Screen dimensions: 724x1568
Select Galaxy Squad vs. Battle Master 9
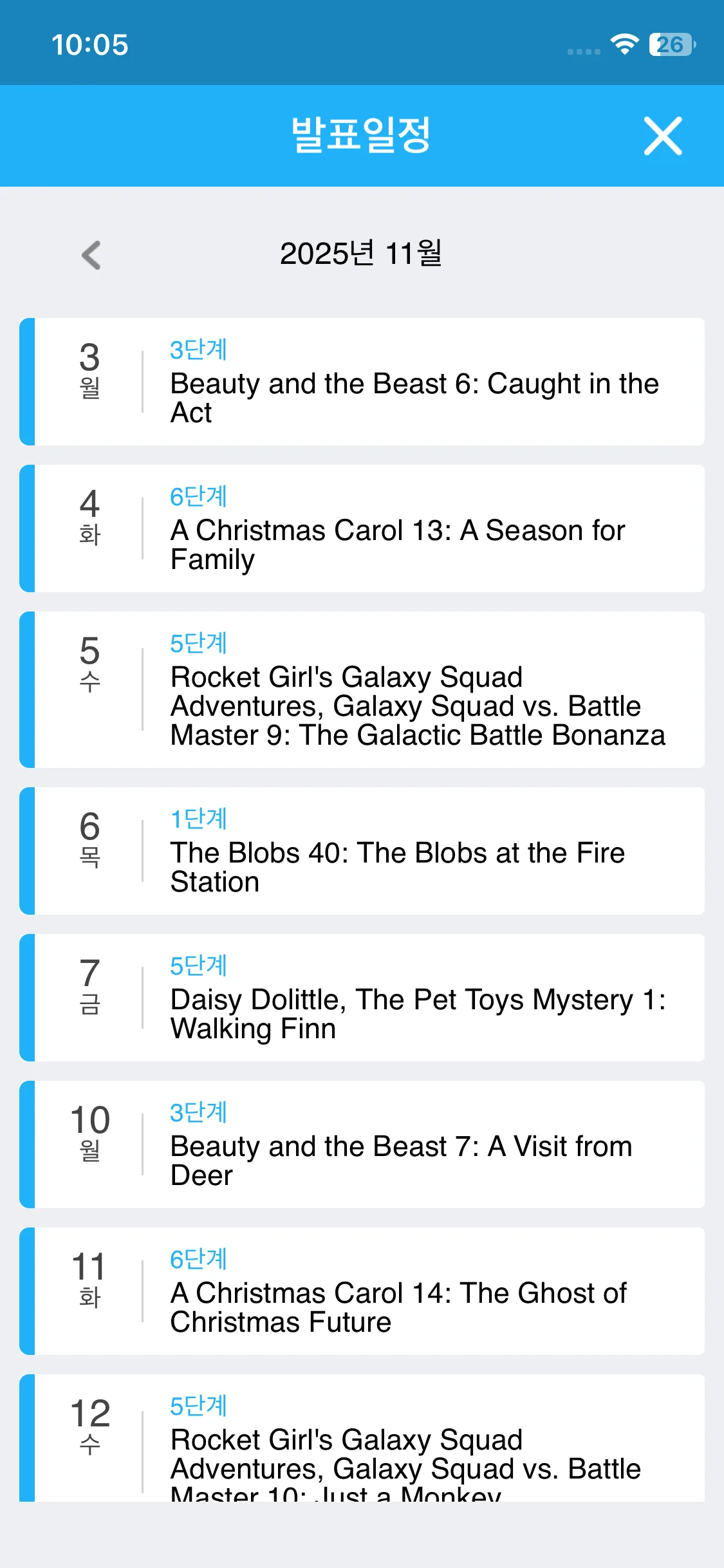coord(418,705)
